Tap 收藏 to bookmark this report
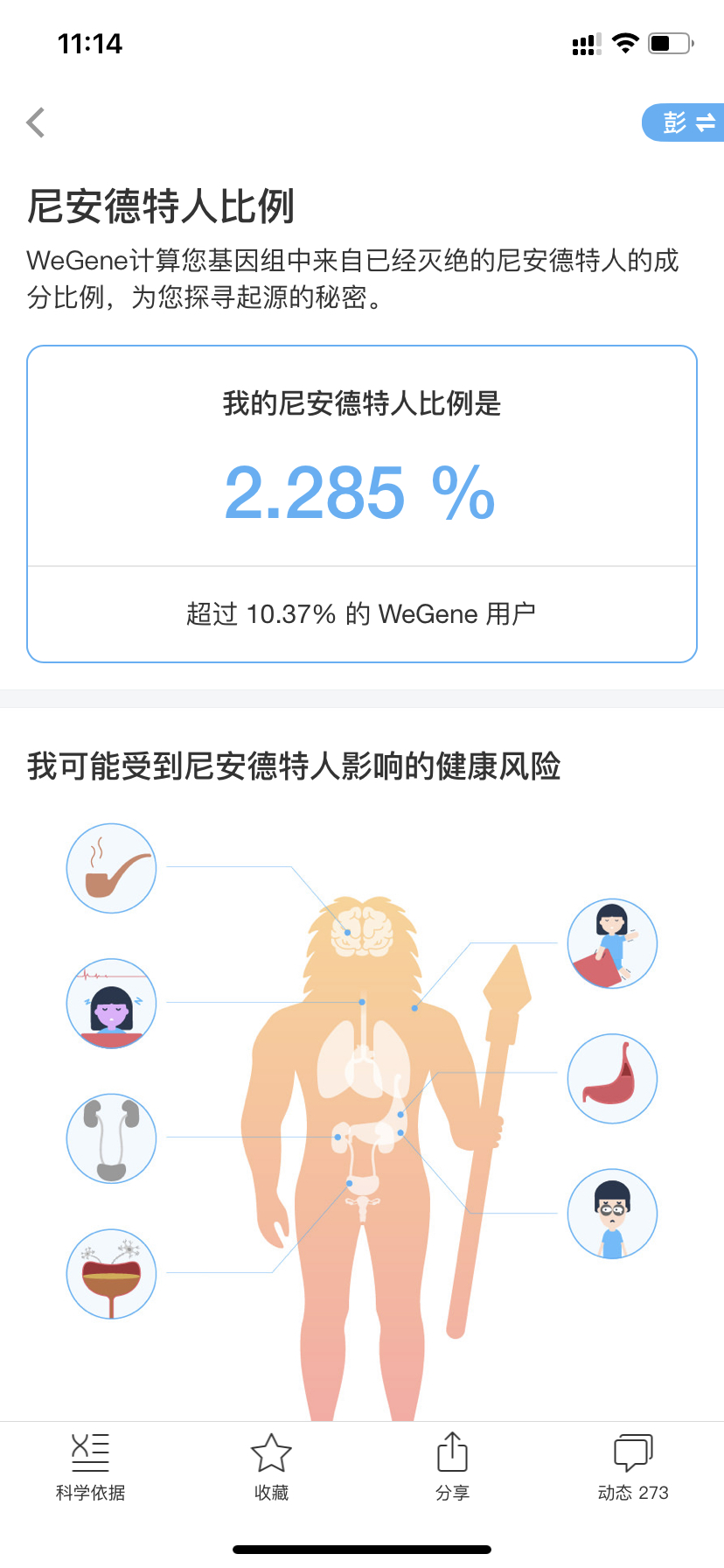This screenshot has height=1568, width=724. tap(271, 1467)
